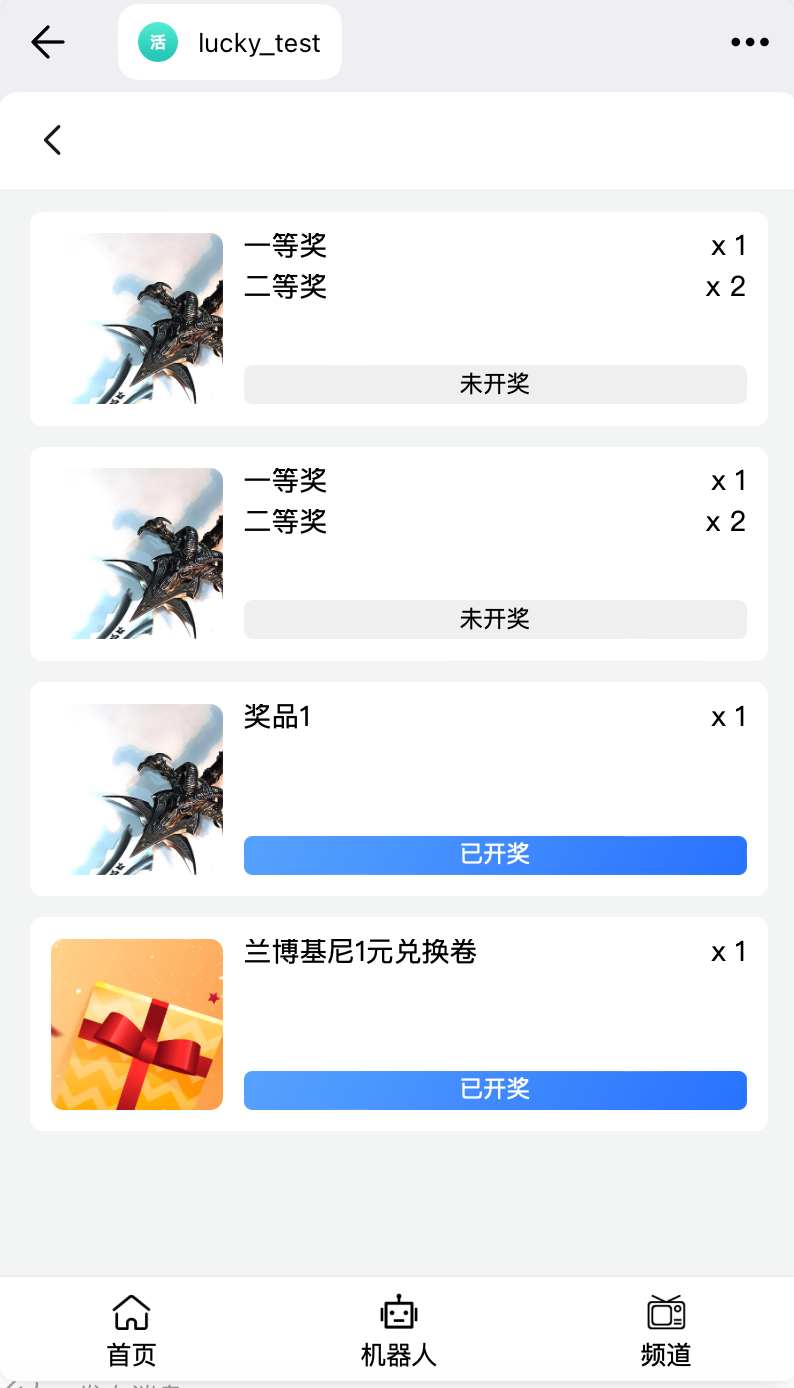
Task: Tap the inner back chevron below the header
Action: [52, 139]
